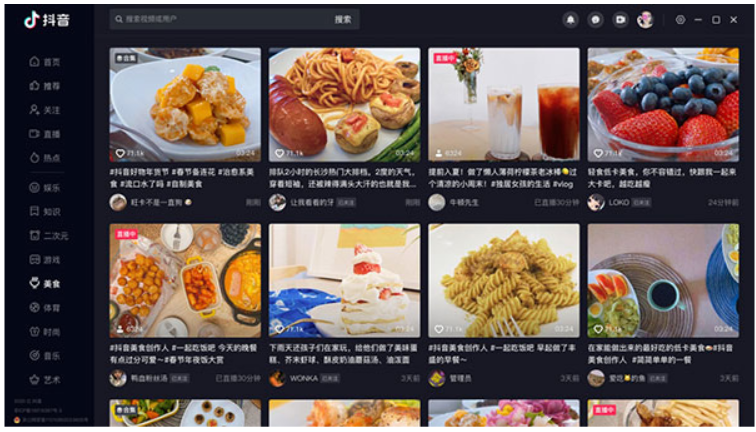Open the messages icon in top bar
This screenshot has height=432, width=756.
(x=596, y=19)
